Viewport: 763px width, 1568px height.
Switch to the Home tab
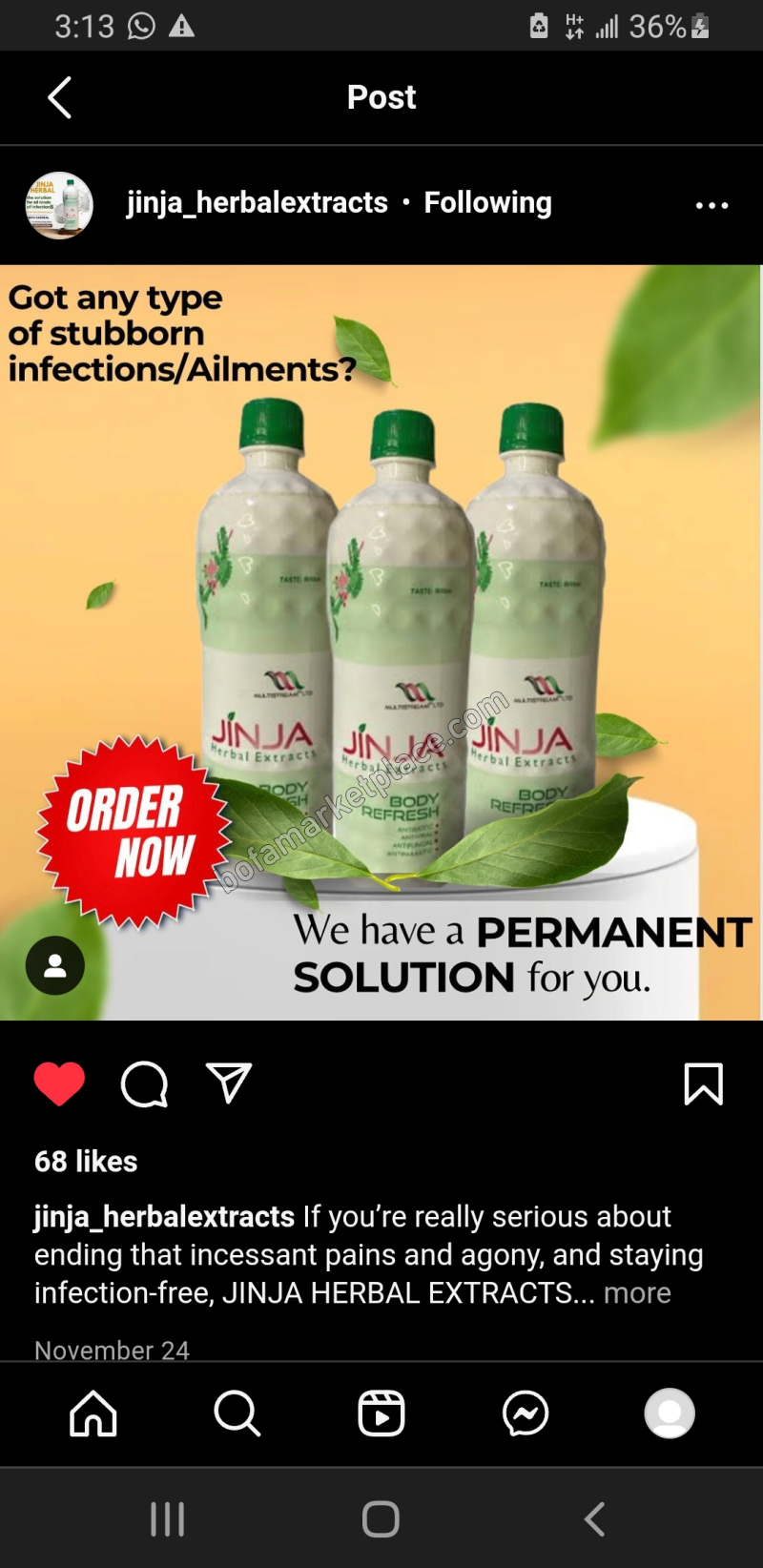pos(93,1413)
